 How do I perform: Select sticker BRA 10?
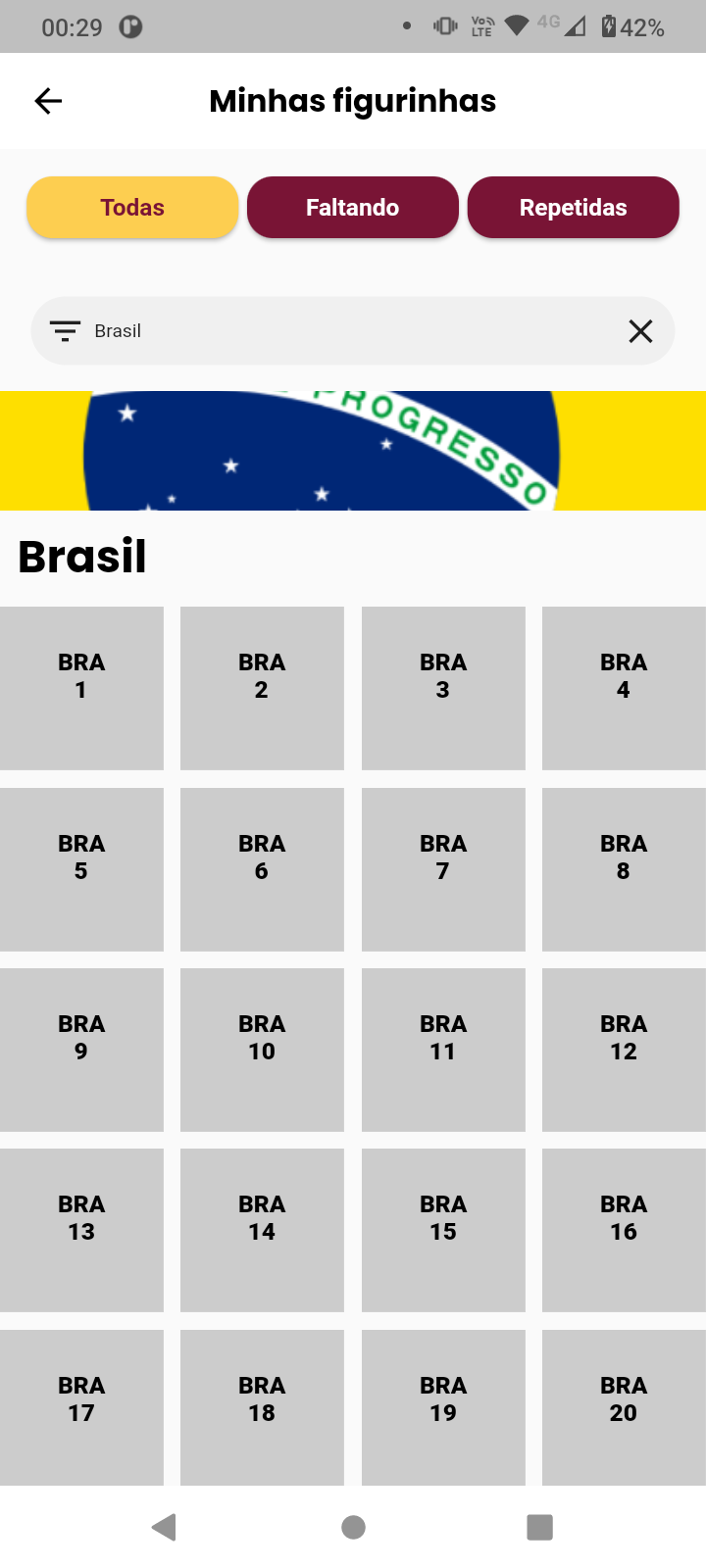[x=261, y=1049]
